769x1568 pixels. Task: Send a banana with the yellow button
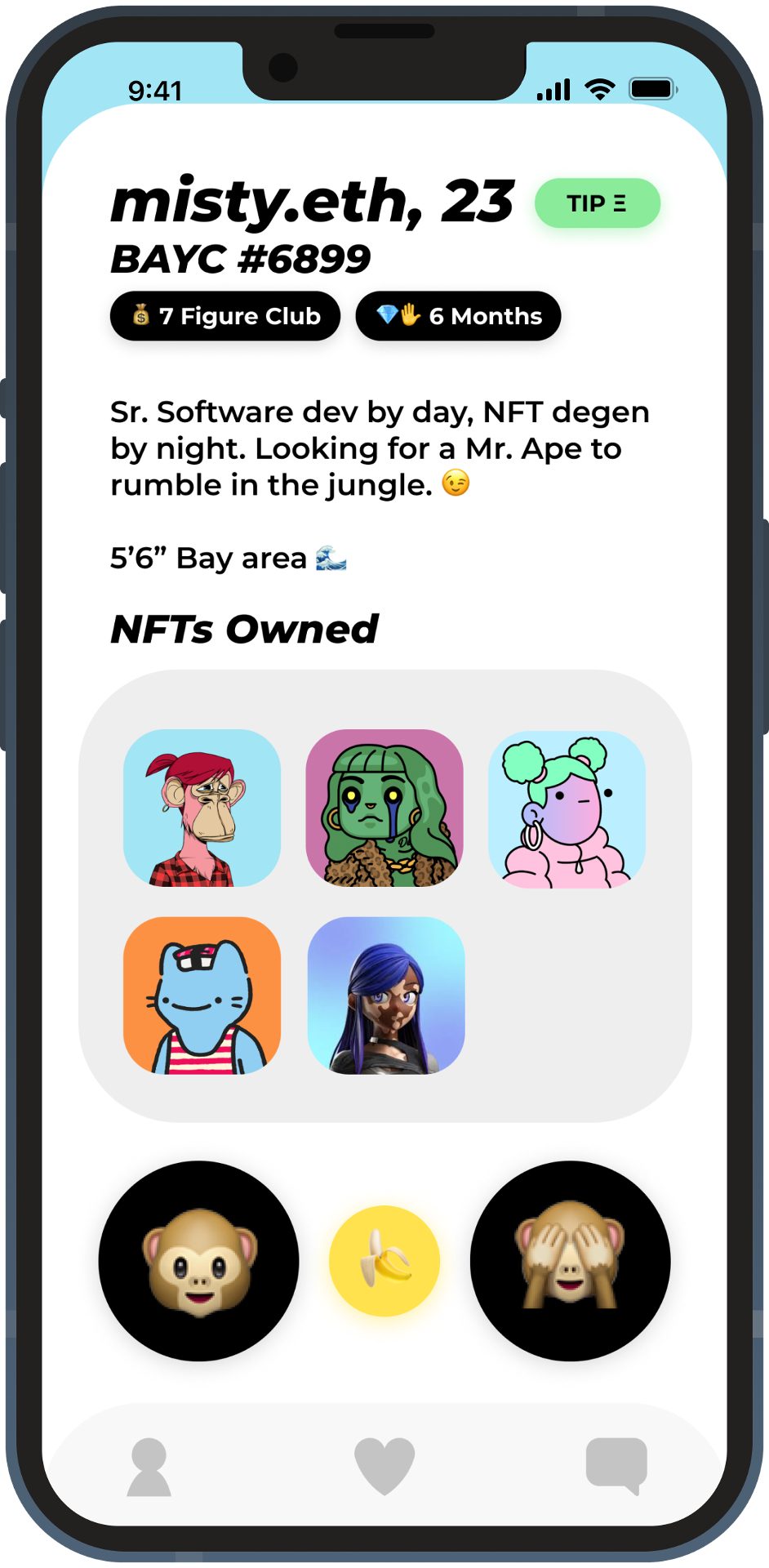(x=384, y=1261)
